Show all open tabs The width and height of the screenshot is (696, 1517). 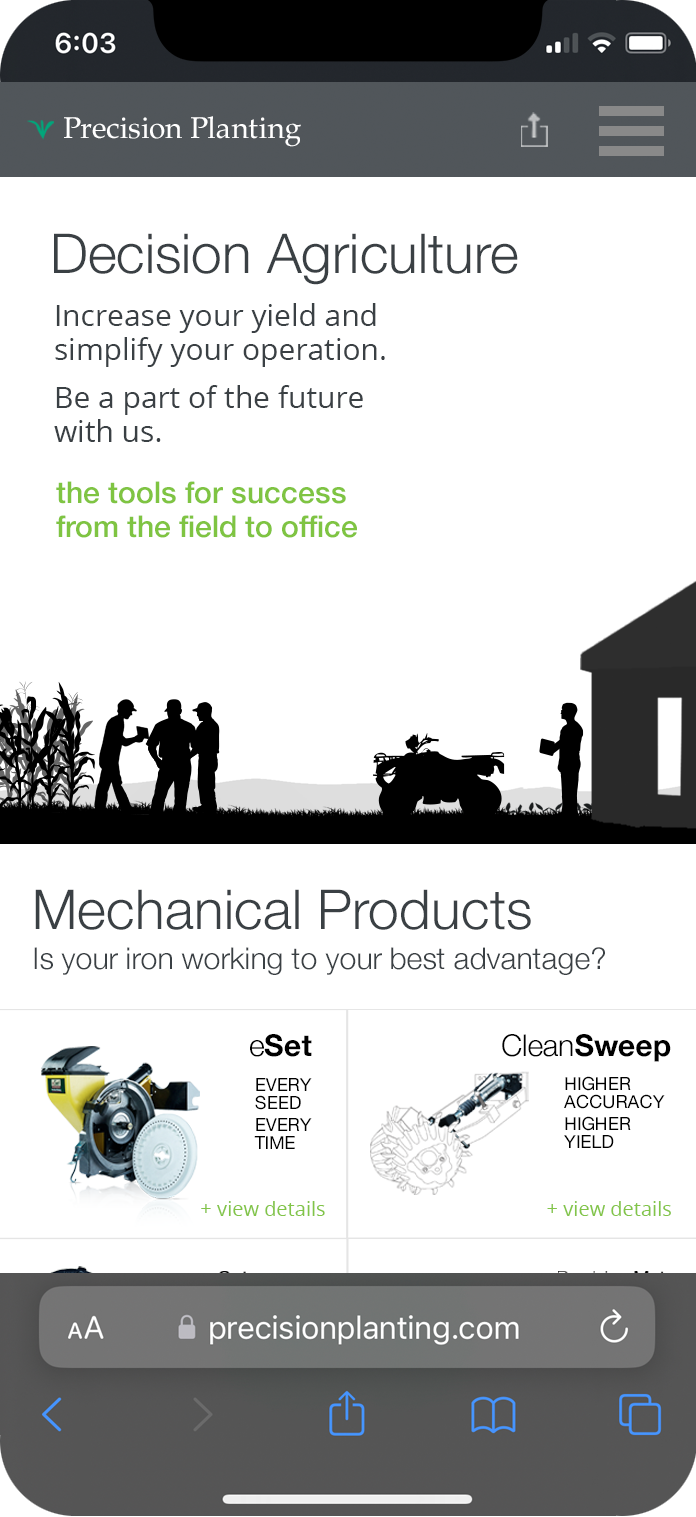pos(640,1415)
